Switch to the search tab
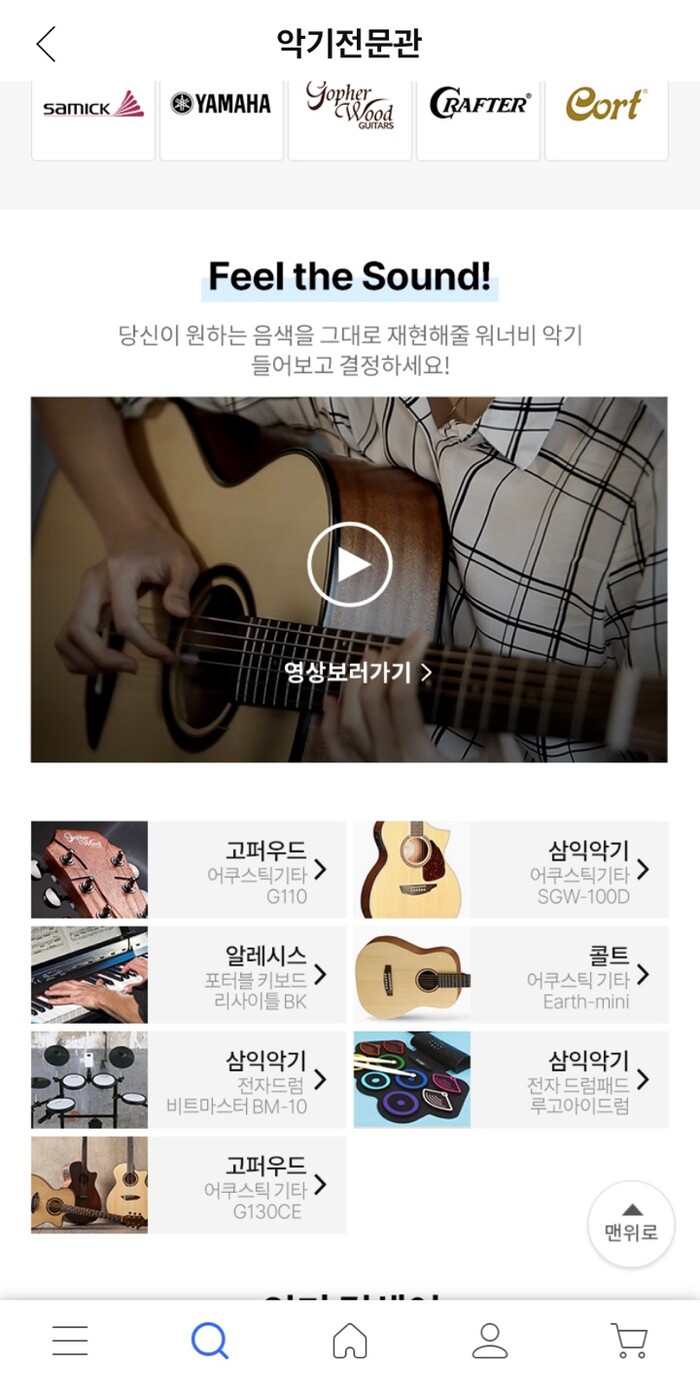The width and height of the screenshot is (700, 1400). [210, 1340]
